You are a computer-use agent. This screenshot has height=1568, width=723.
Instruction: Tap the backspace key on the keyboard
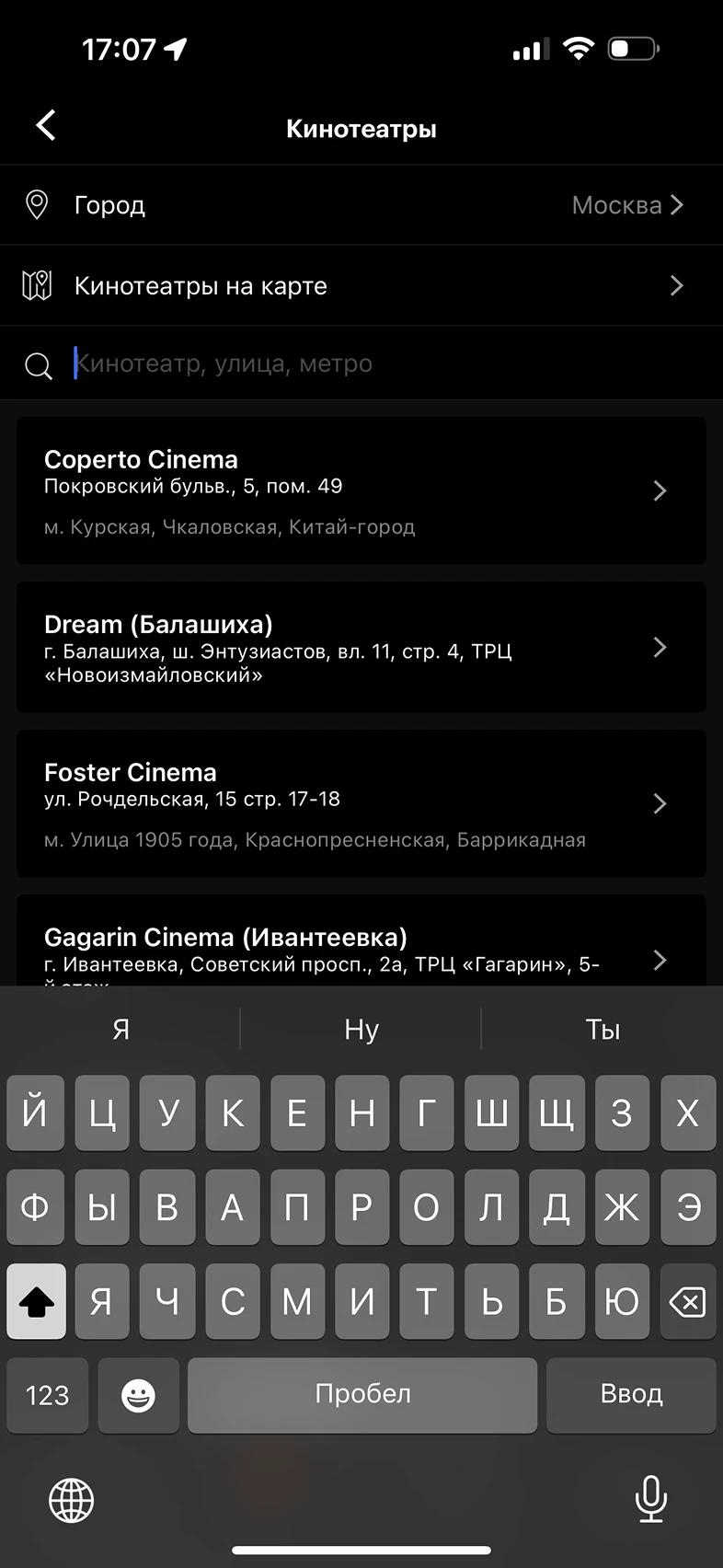click(687, 1301)
